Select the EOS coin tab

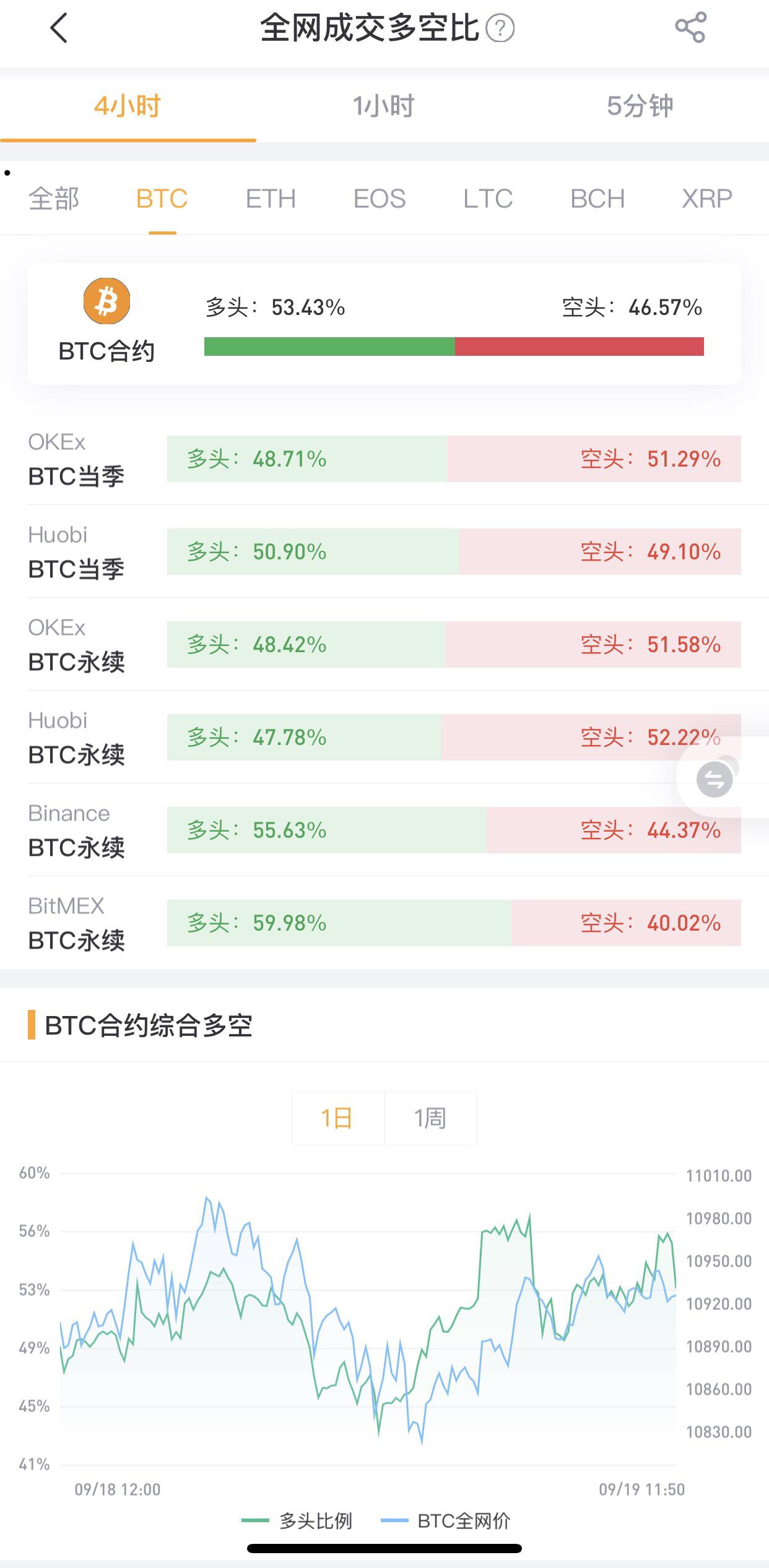tap(380, 199)
